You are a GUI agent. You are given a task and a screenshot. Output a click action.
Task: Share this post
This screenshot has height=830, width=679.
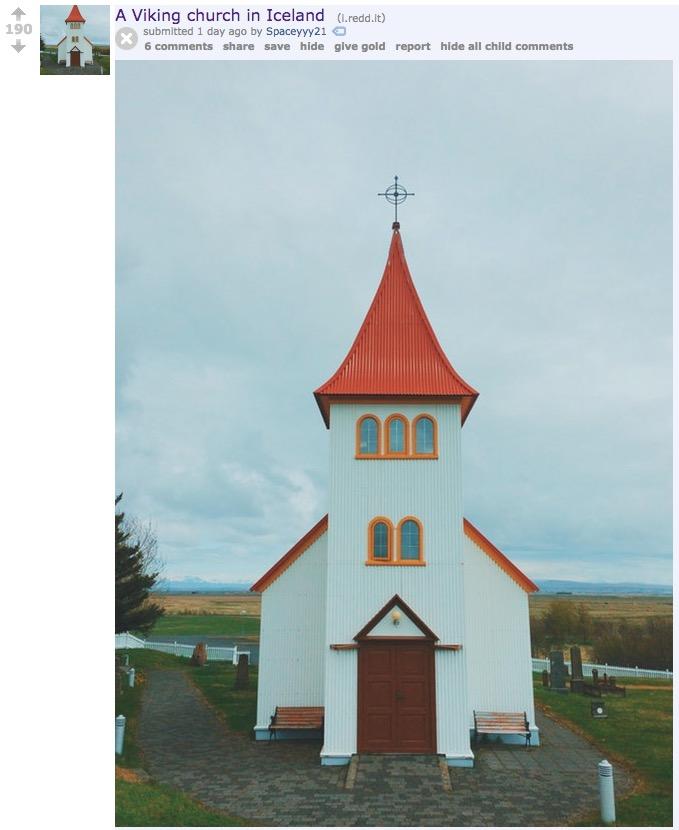click(x=238, y=46)
